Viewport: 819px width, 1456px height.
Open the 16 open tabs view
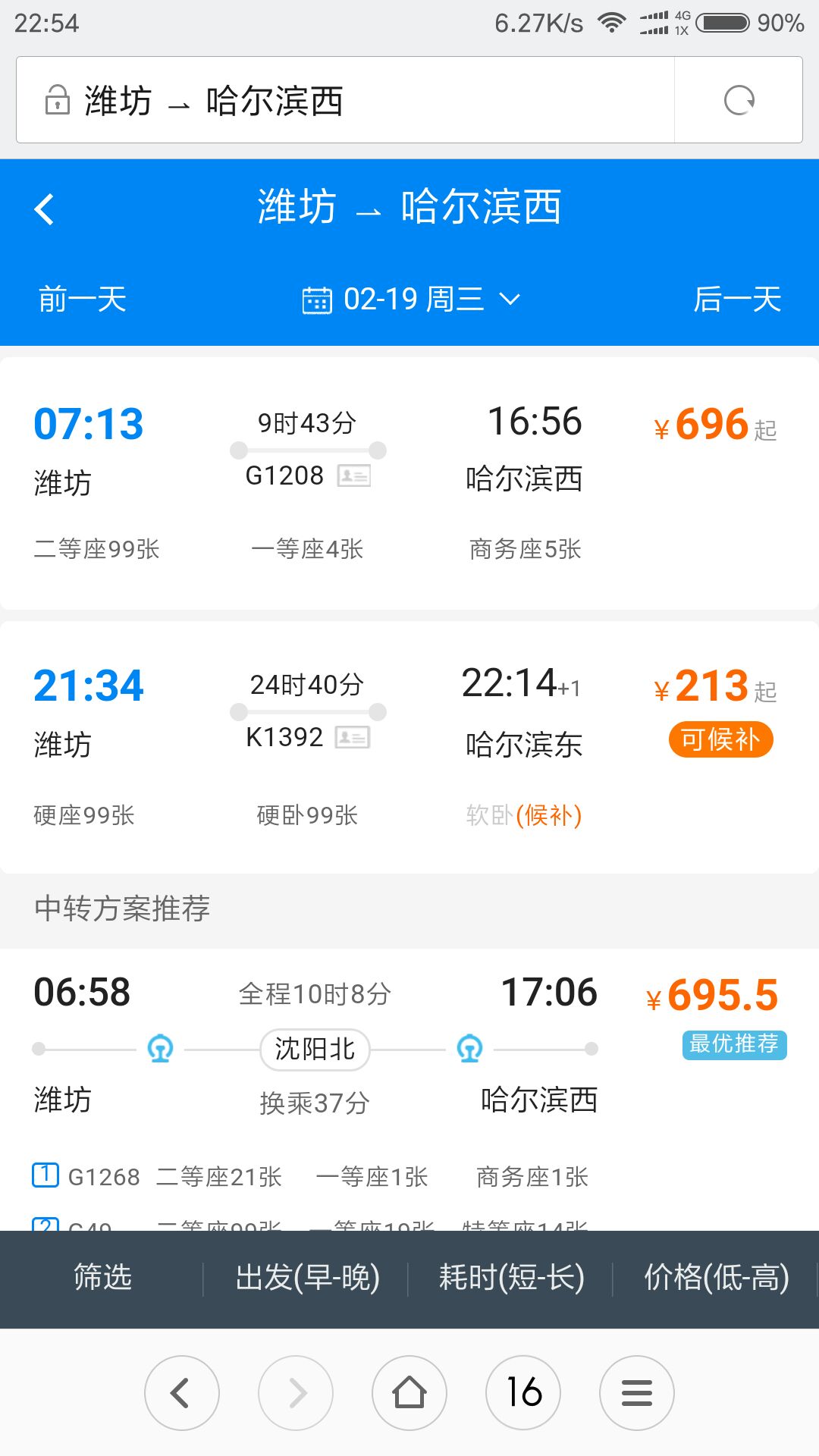[523, 1393]
